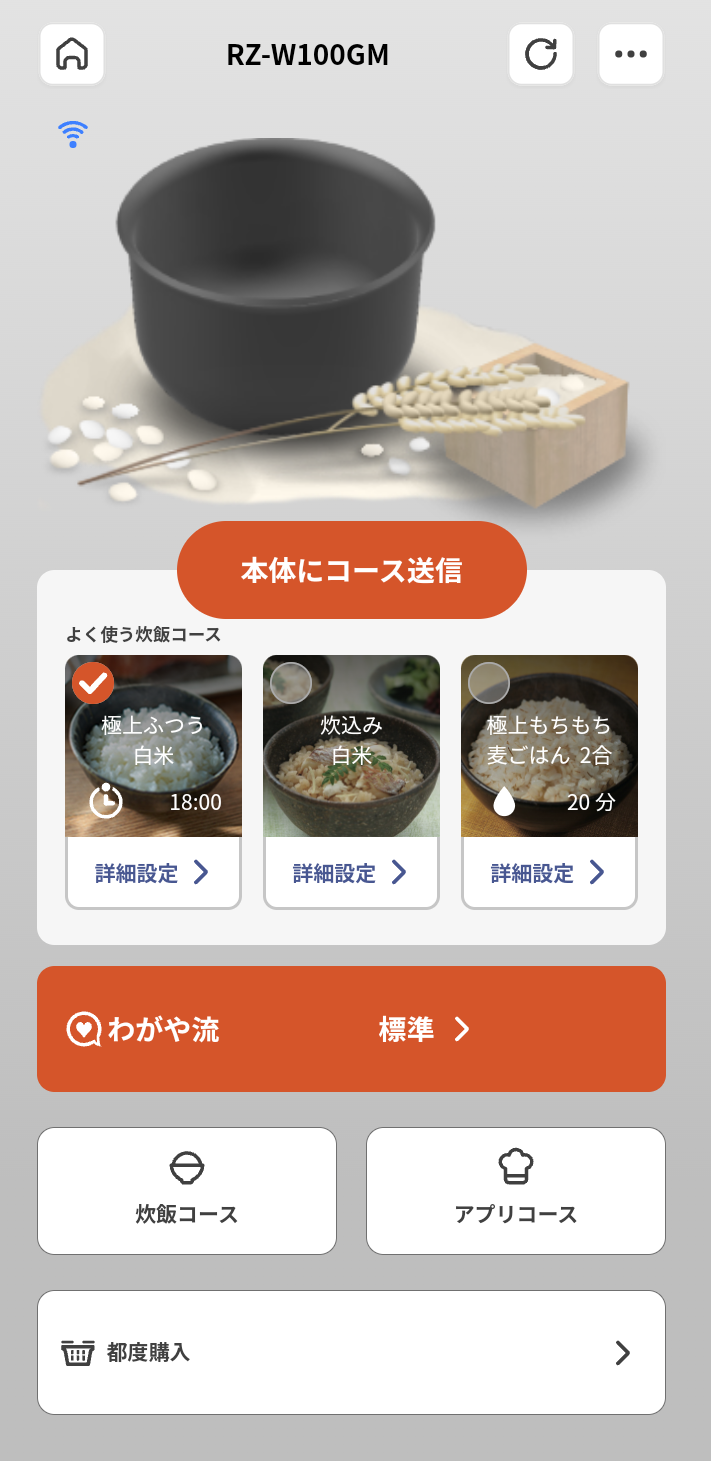Go to the home screen icon

tap(72, 54)
